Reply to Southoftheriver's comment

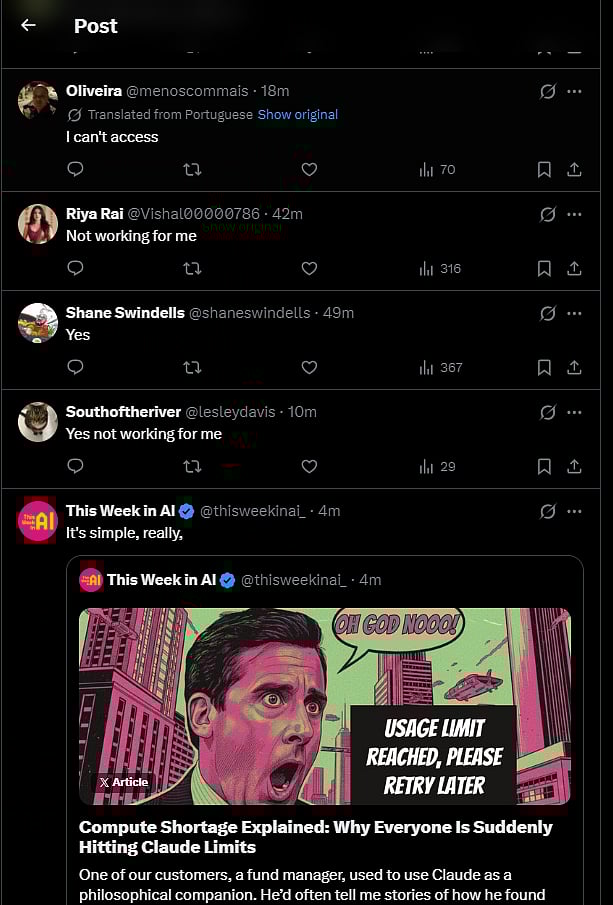(x=75, y=466)
